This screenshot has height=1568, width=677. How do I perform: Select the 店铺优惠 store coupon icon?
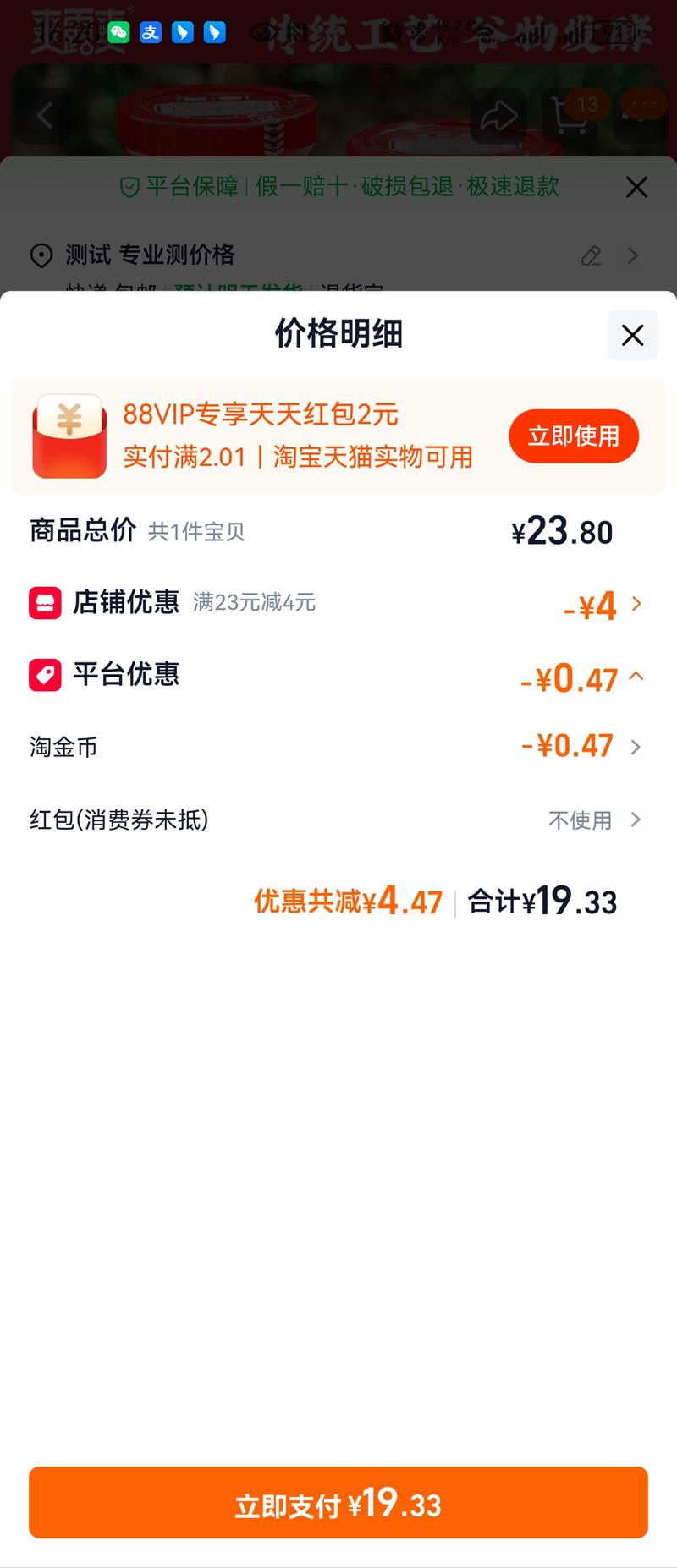coord(45,603)
